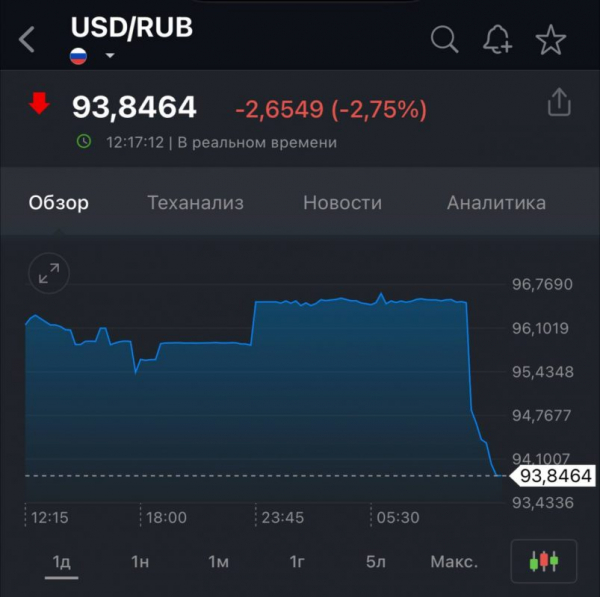Select the 1н chart range
Screen dimensions: 600x597
(140, 562)
